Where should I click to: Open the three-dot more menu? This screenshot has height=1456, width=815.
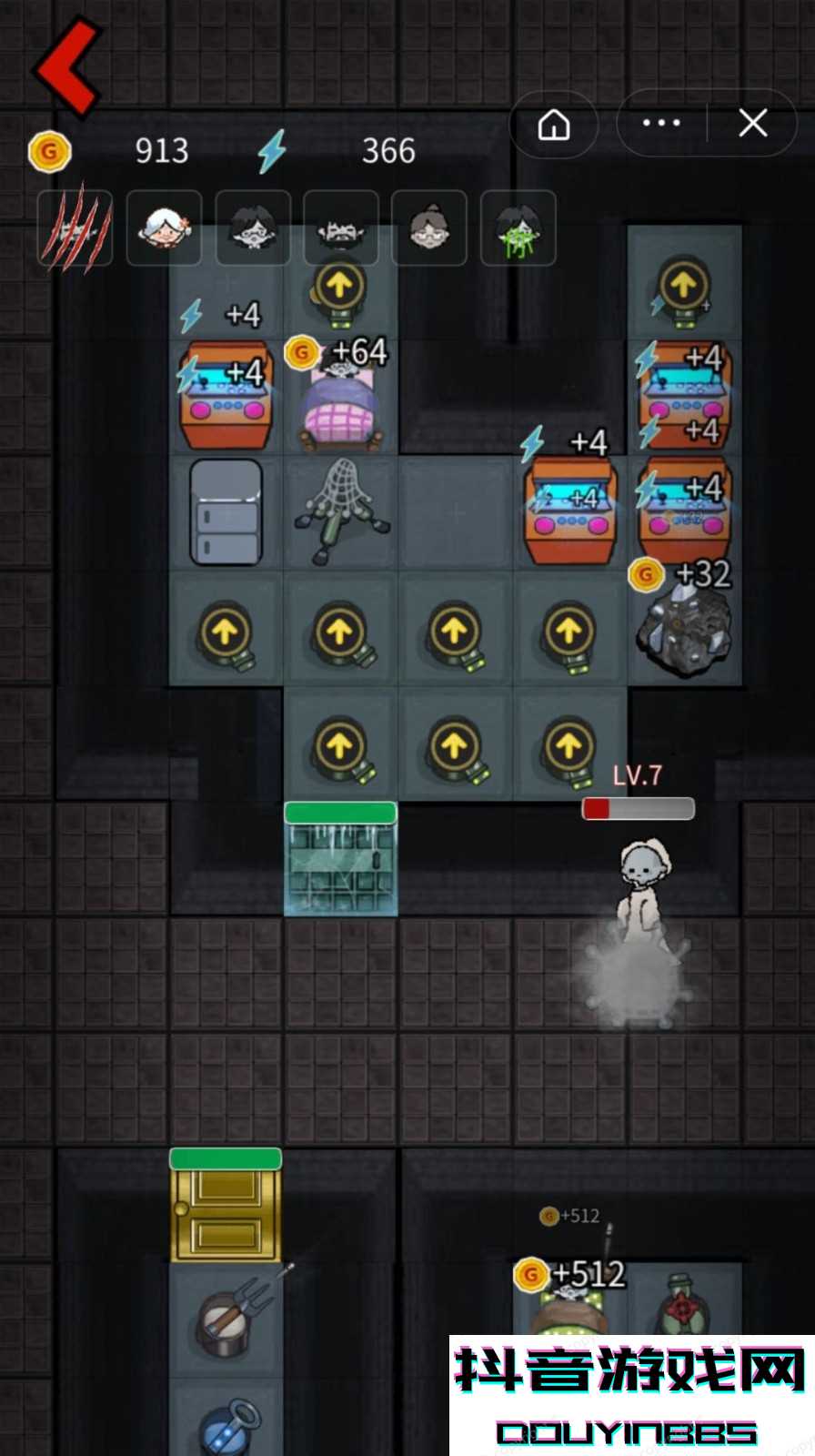[661, 123]
